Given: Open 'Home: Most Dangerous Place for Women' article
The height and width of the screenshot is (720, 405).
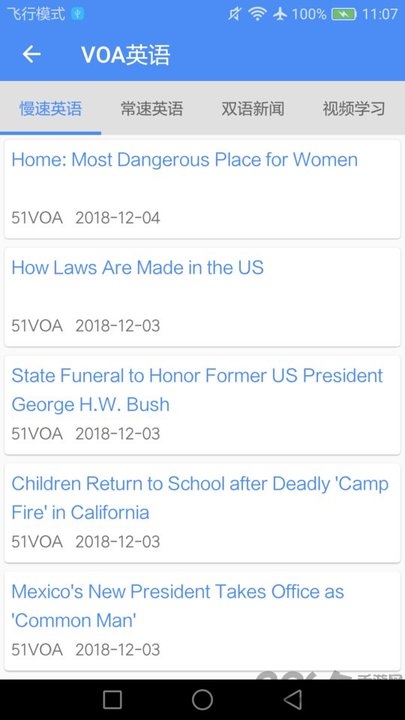Looking at the screenshot, I should 202,189.
